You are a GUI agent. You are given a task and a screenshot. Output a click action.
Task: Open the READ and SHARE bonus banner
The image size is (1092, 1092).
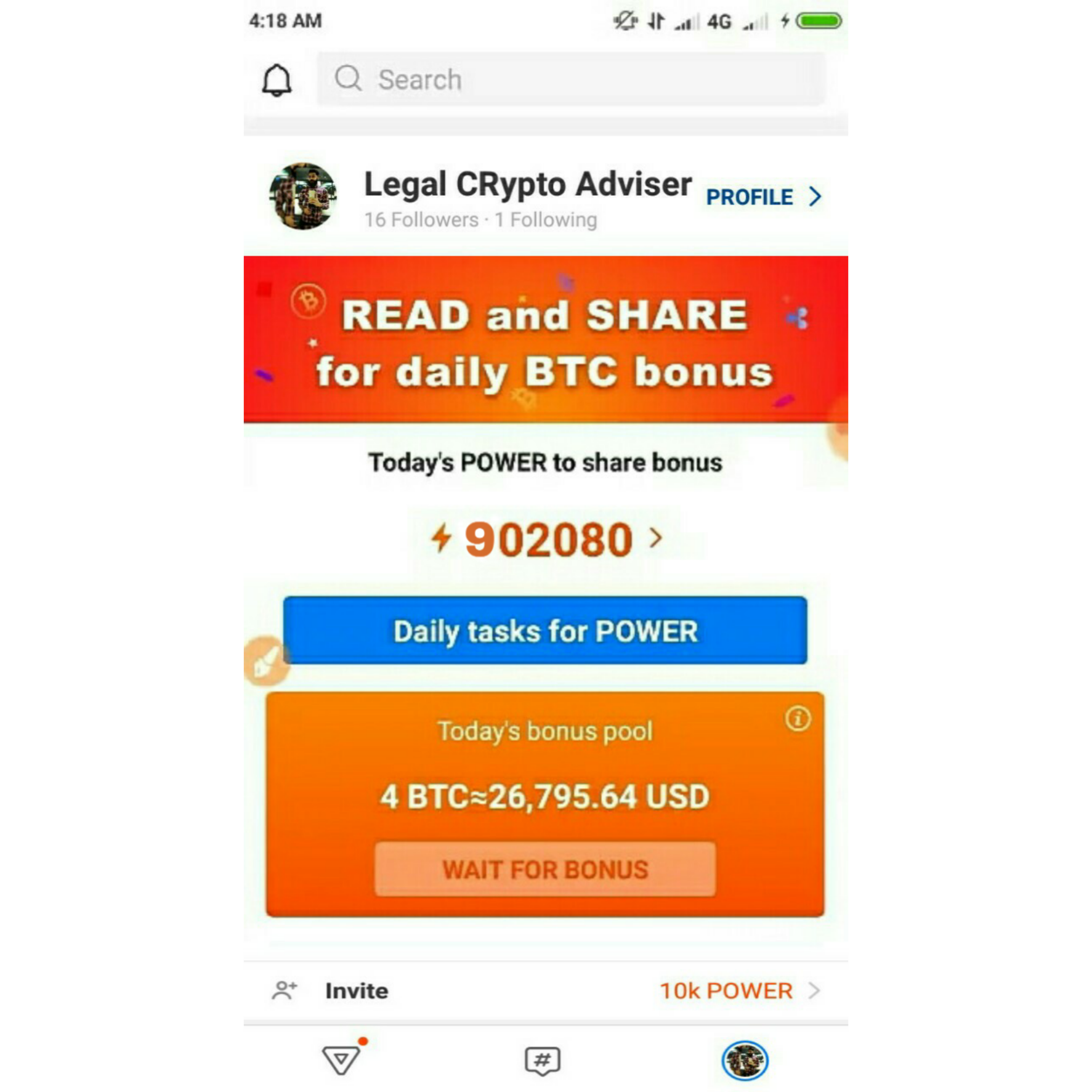pos(545,339)
